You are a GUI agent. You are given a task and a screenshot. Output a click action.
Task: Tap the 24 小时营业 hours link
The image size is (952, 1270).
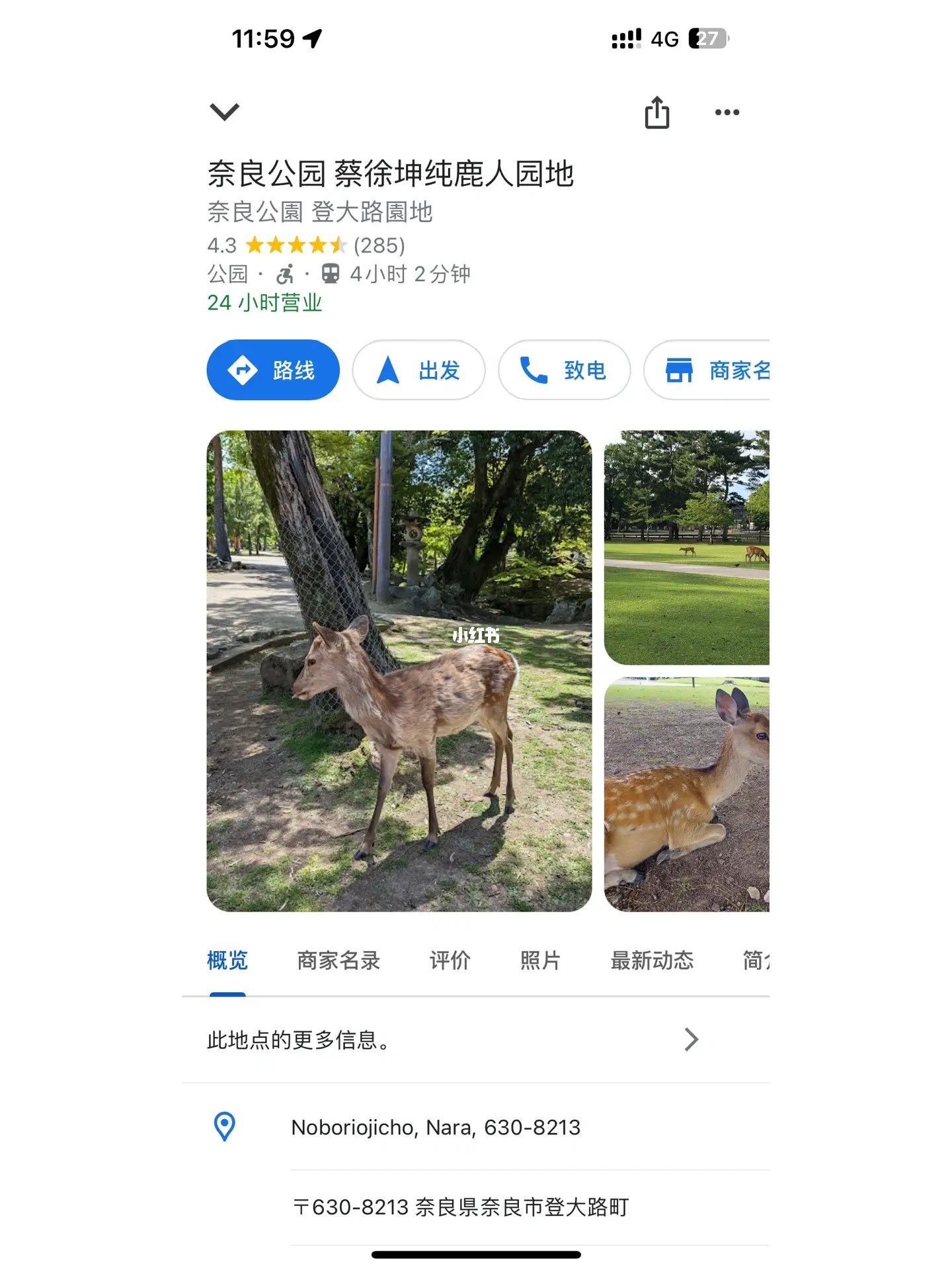(x=264, y=304)
